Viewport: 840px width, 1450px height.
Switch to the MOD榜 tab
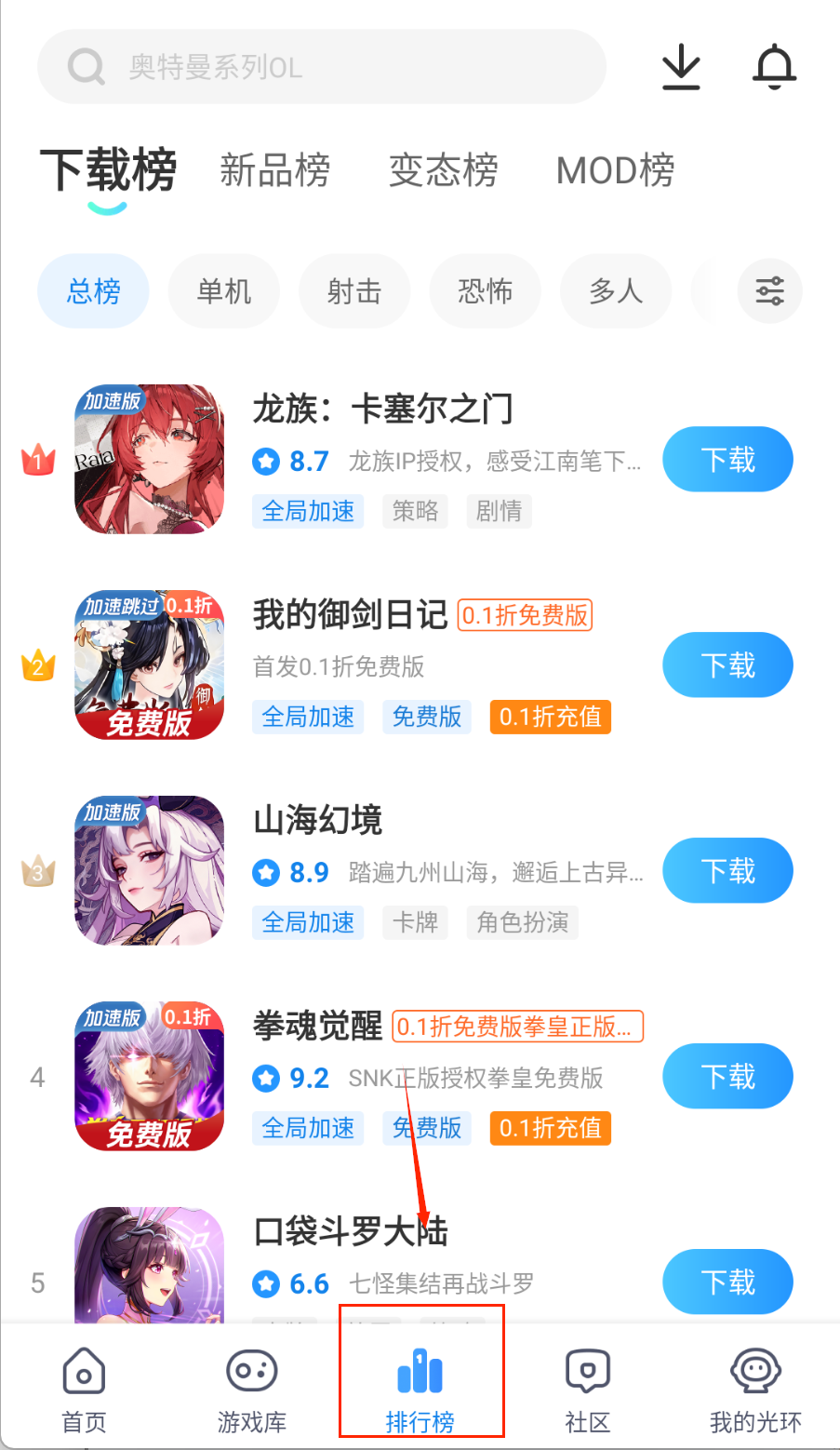[x=615, y=170]
